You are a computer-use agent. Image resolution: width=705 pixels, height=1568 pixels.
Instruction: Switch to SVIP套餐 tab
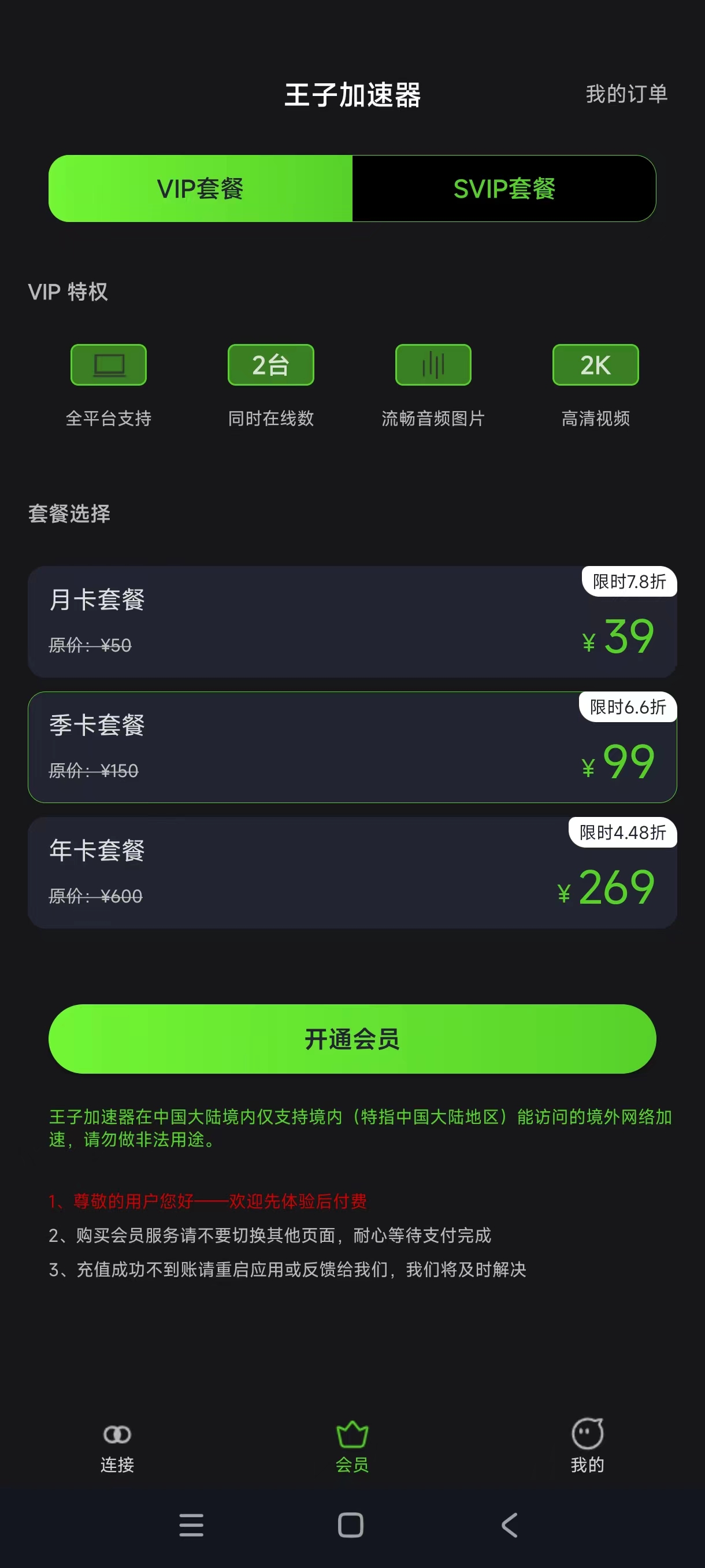[x=504, y=188]
